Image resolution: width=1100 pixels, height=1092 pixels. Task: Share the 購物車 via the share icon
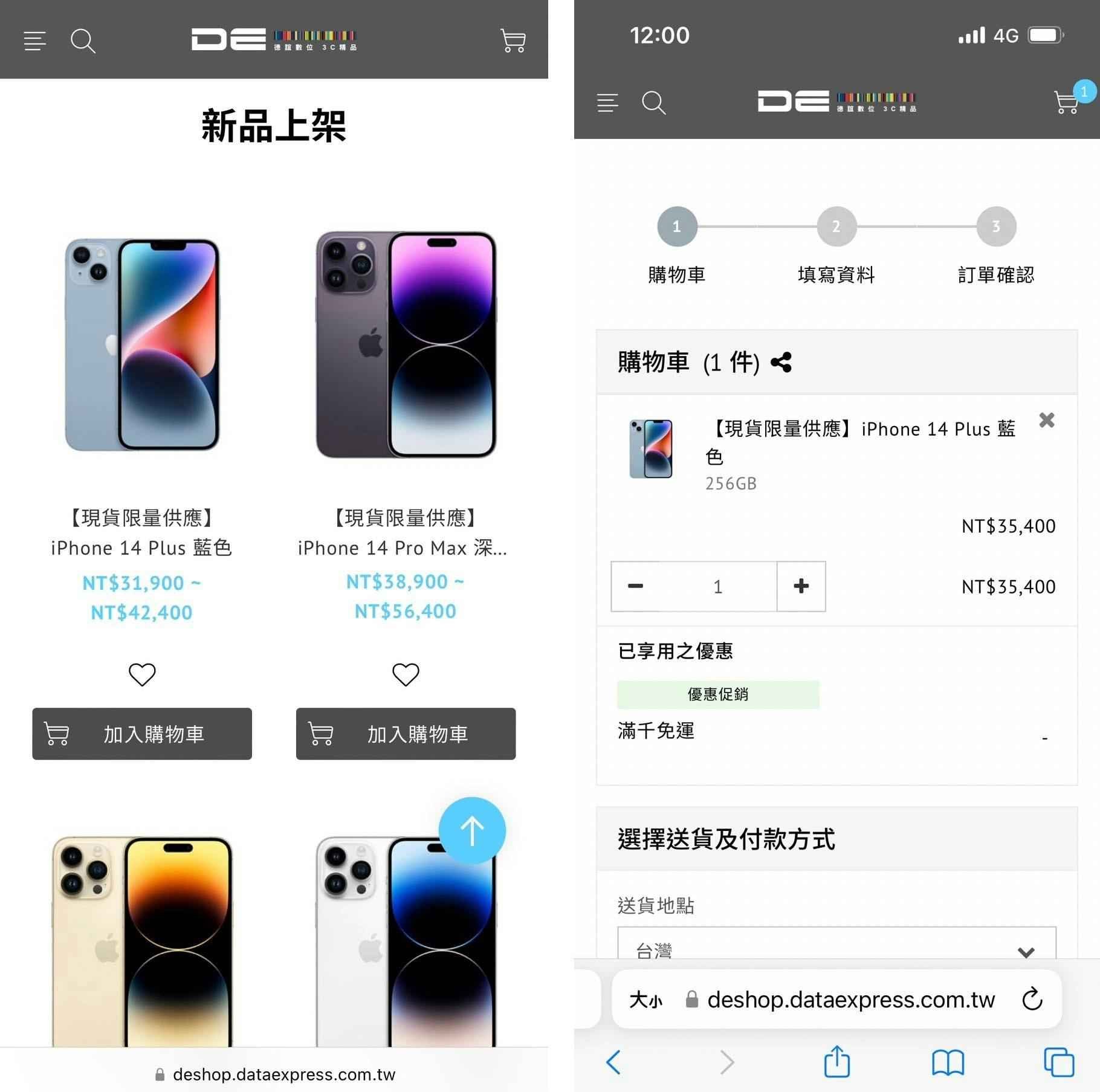click(x=781, y=363)
